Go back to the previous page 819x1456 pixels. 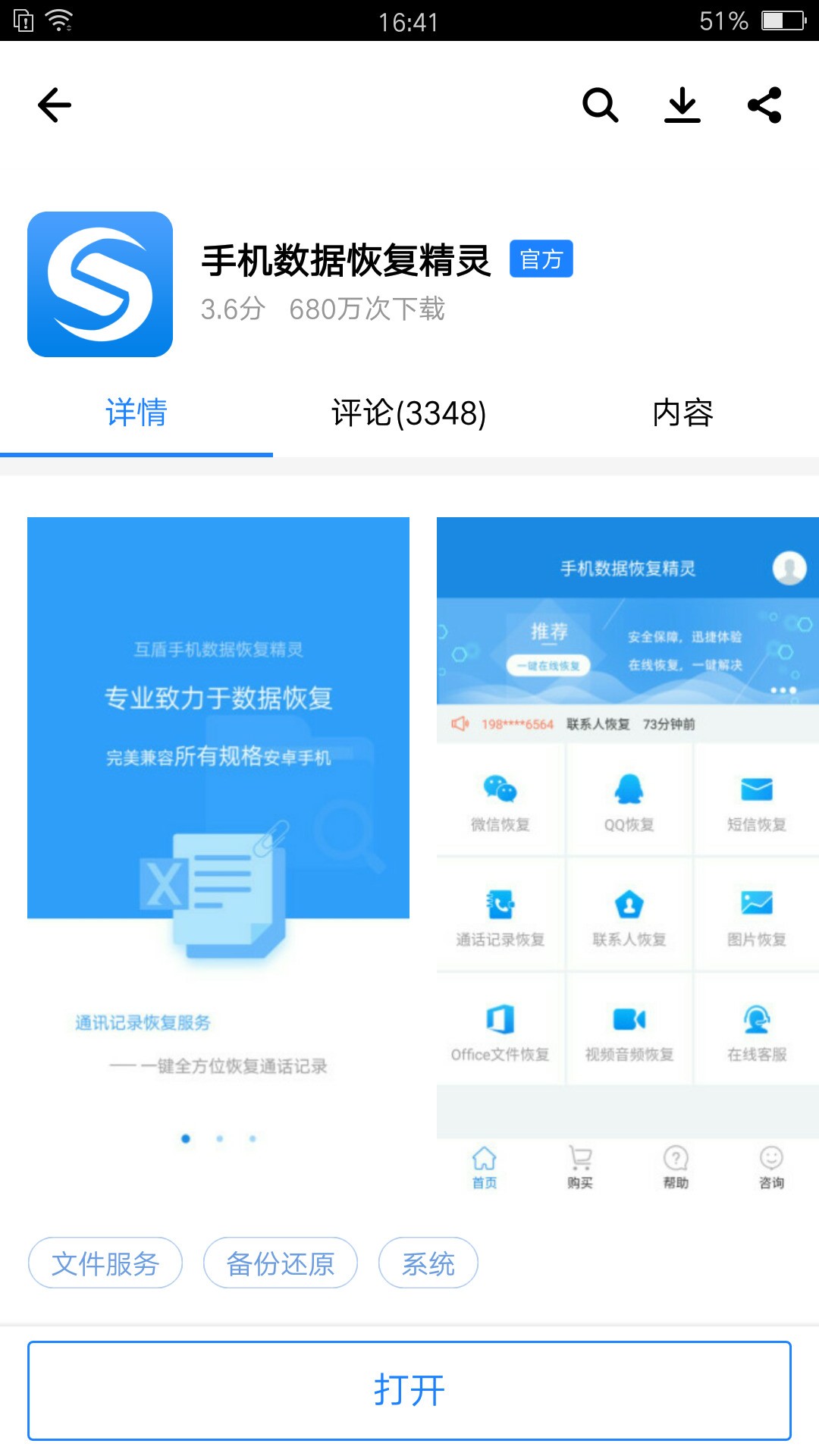point(55,105)
